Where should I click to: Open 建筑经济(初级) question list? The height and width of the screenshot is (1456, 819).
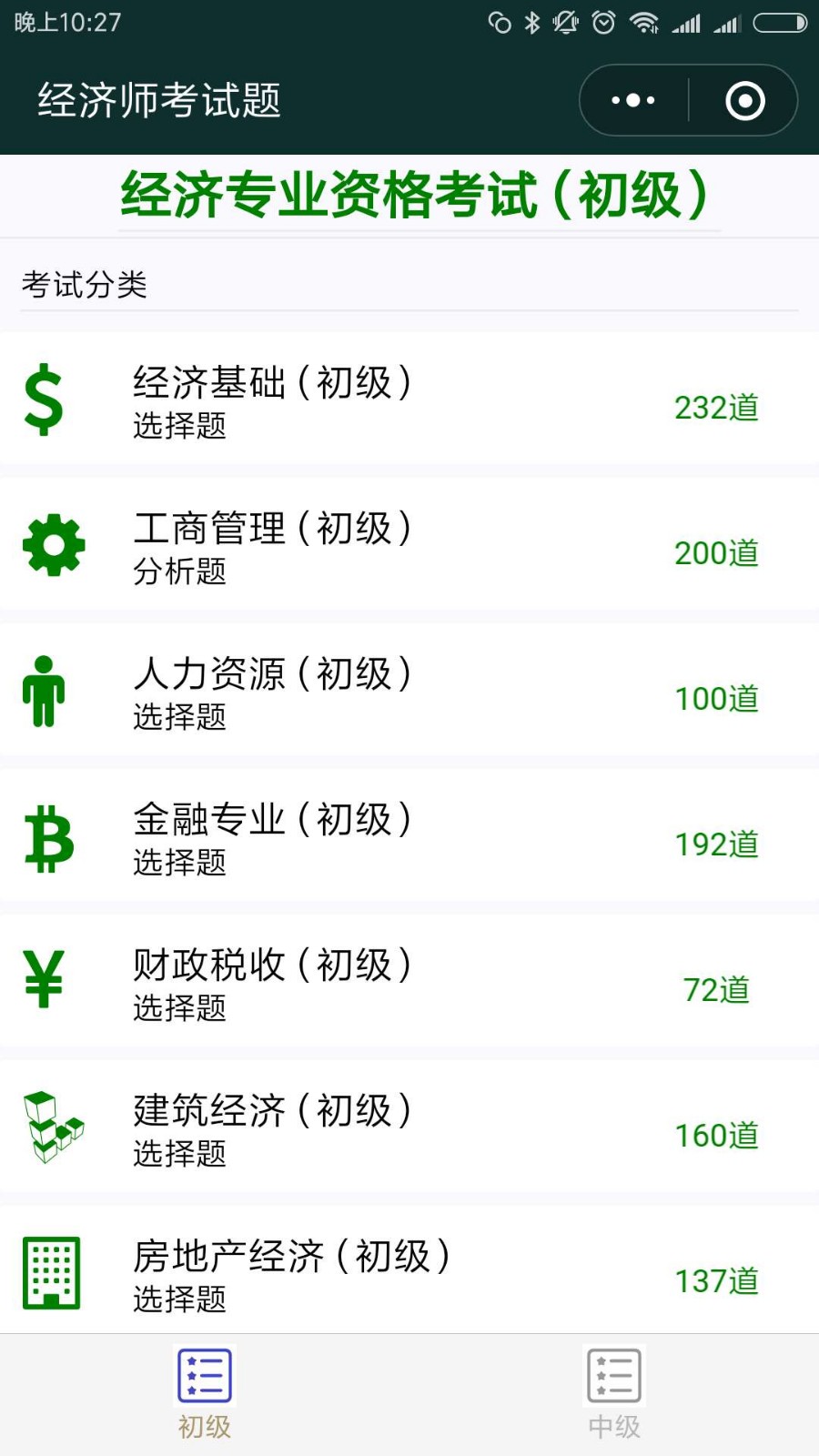pos(409,1127)
